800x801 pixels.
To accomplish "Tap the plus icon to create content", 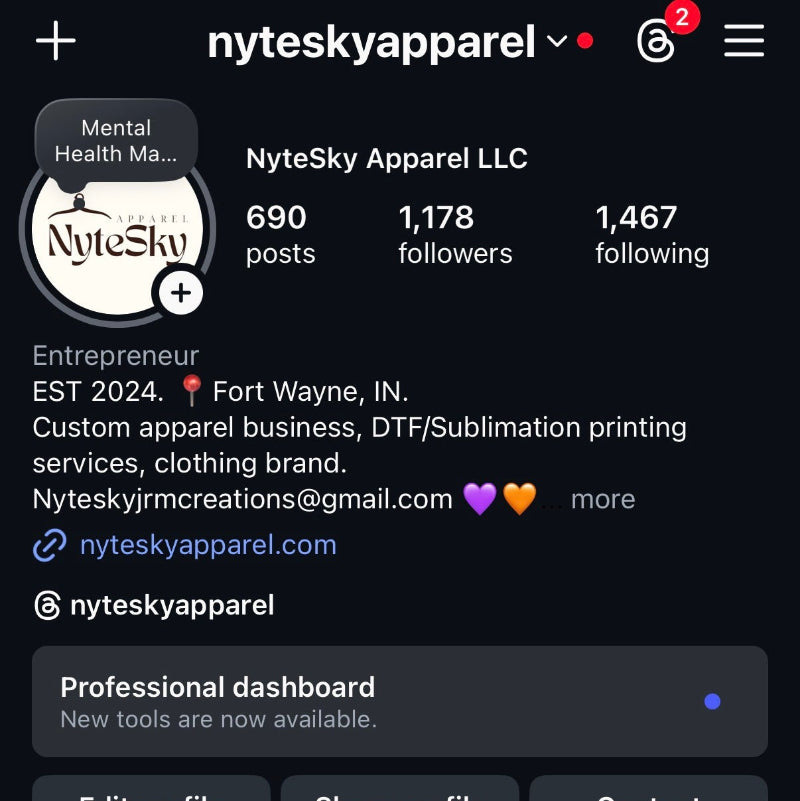I will click(56, 41).
